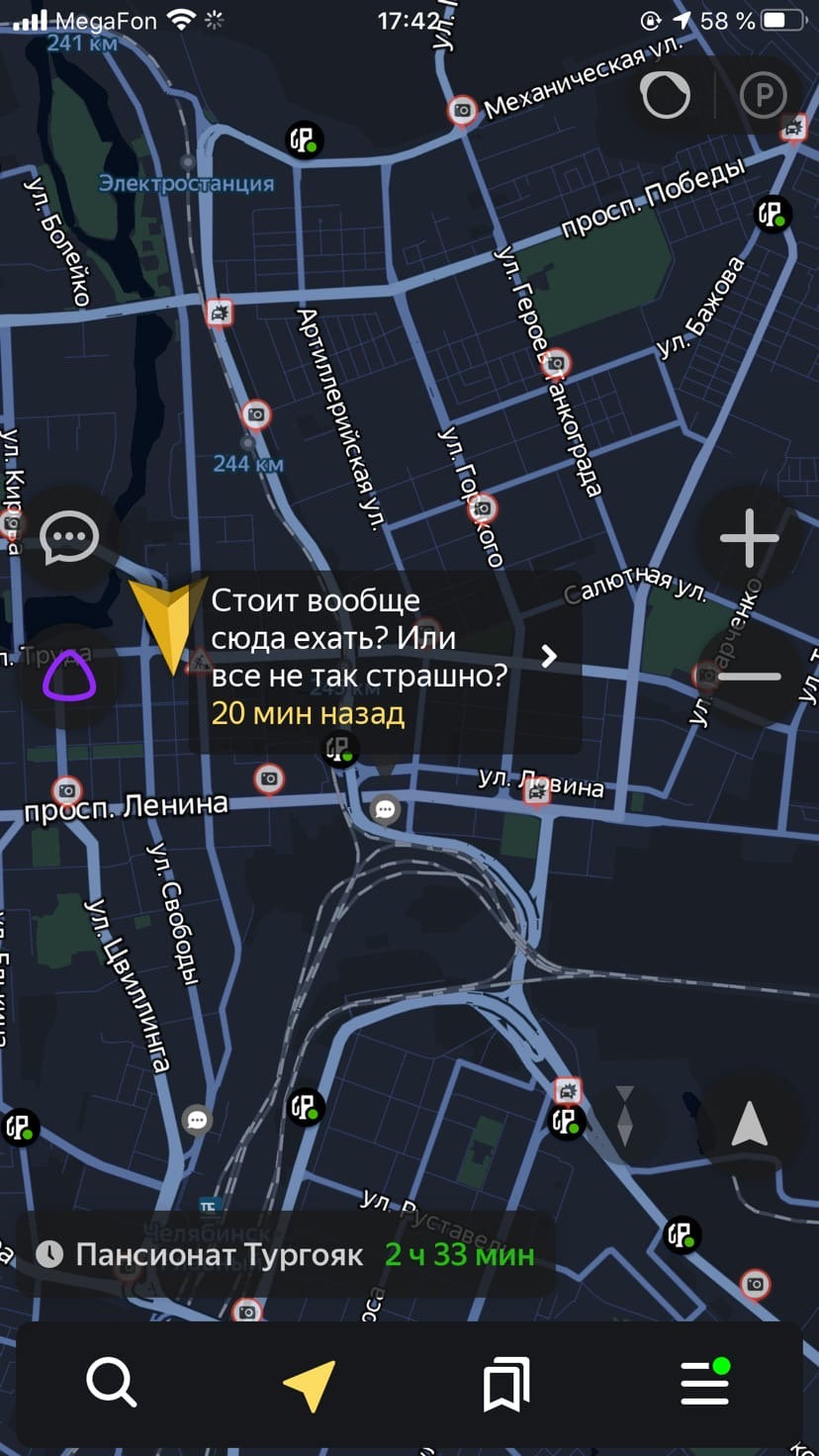Toggle the traffic layer button
Viewport: 819px width, 1456px height.
coord(666,96)
